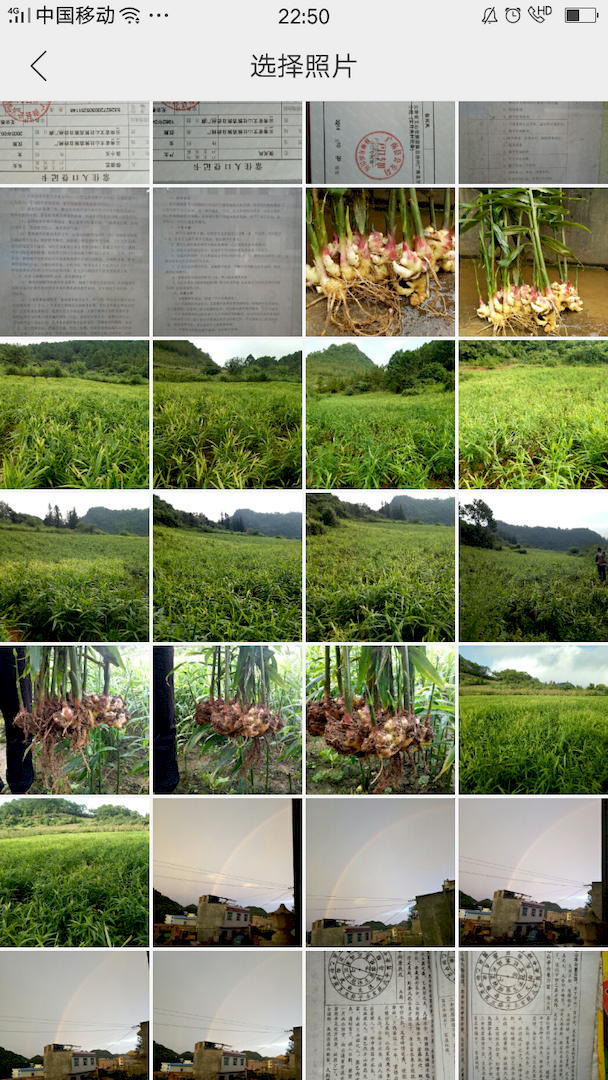Go back from the photo picker

[x=38, y=67]
